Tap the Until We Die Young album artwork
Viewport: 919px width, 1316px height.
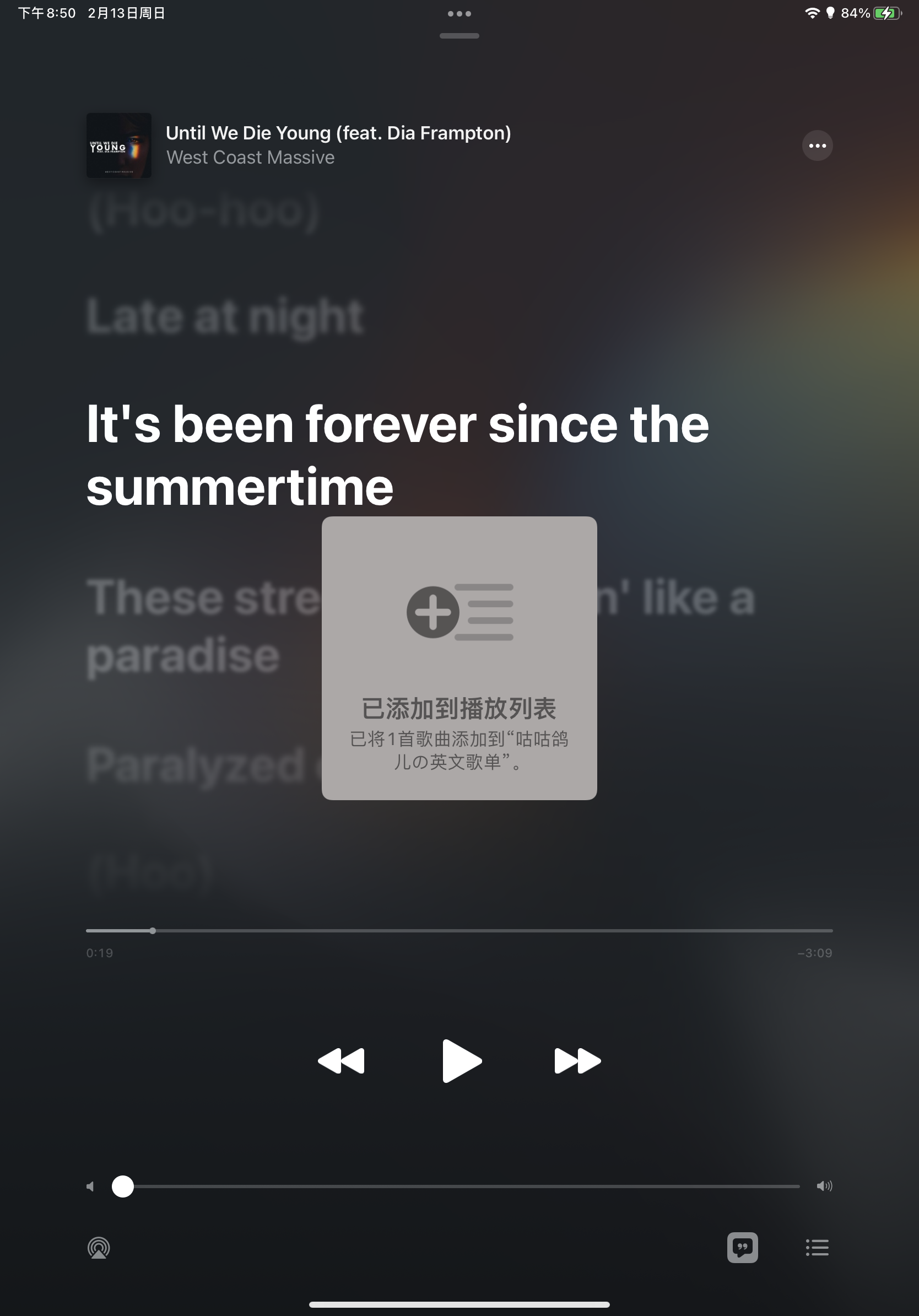coord(118,145)
